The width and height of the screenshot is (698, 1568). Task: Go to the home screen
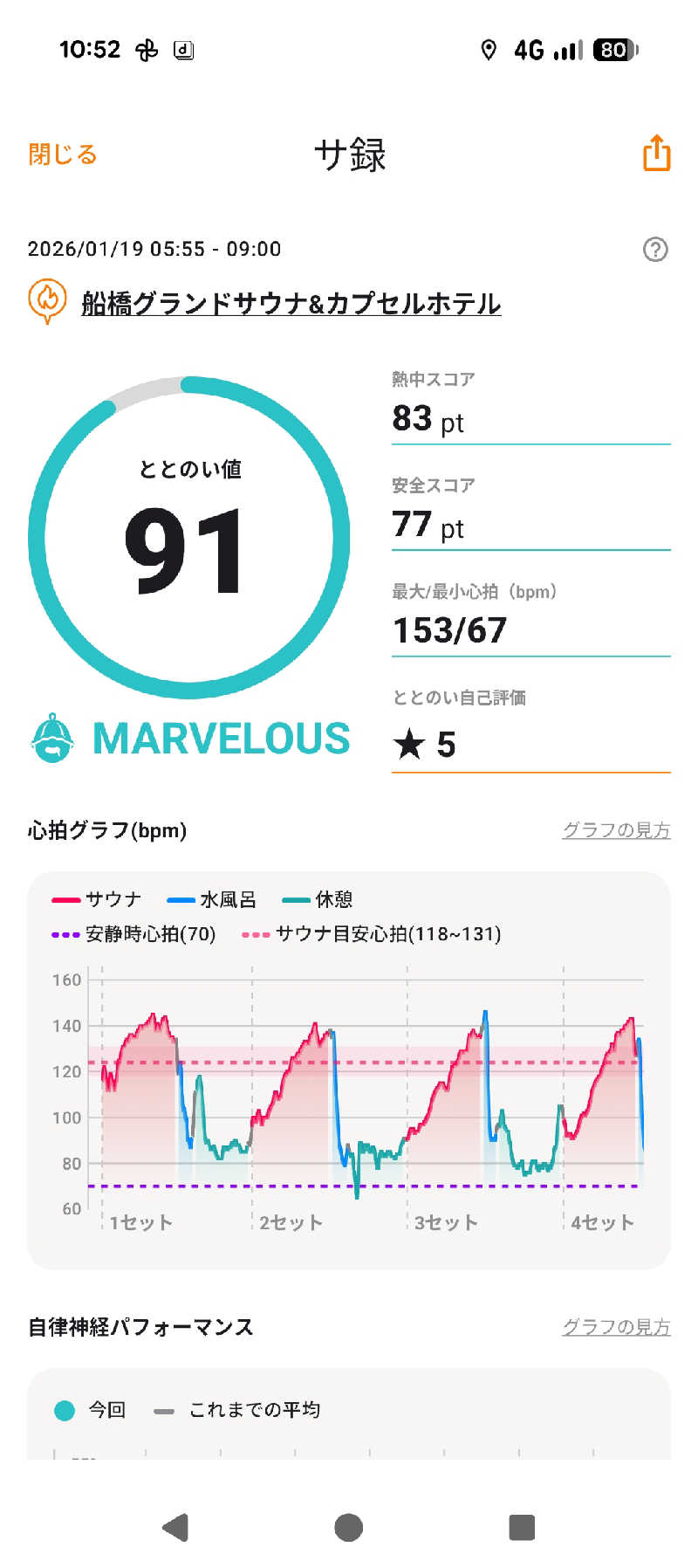coord(349,1527)
